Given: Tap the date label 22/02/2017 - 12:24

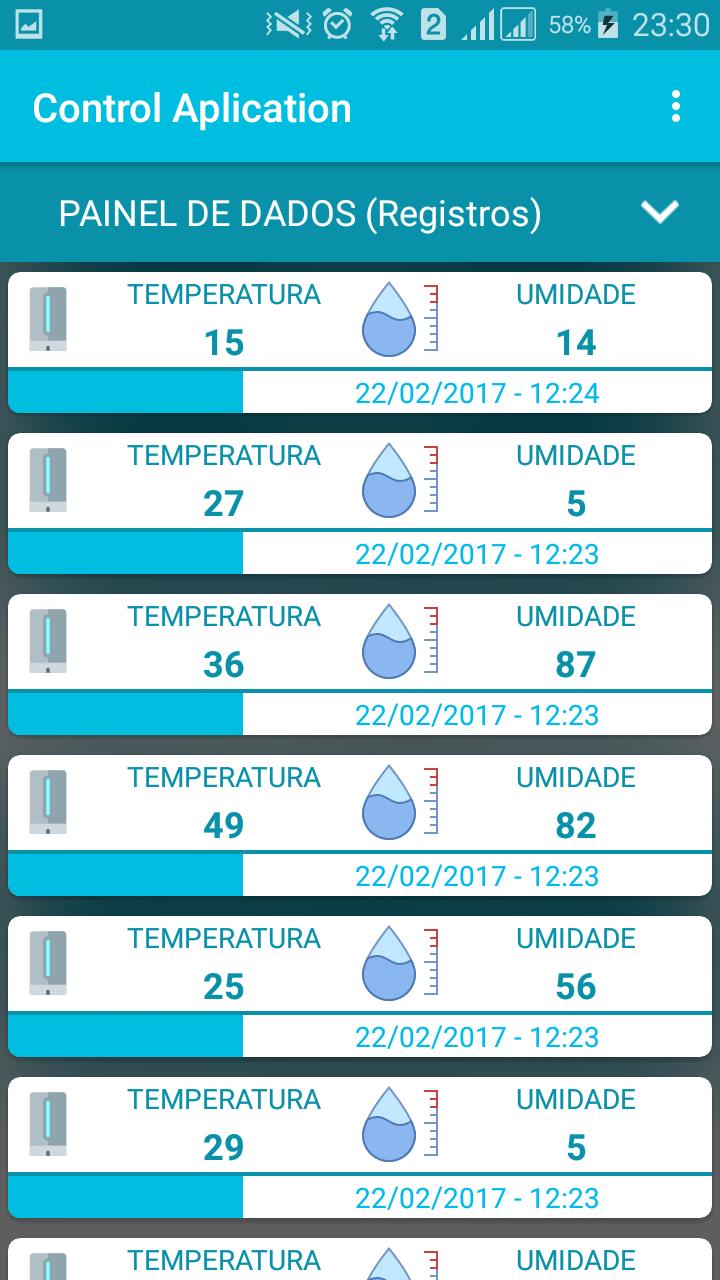Looking at the screenshot, I should (x=478, y=392).
